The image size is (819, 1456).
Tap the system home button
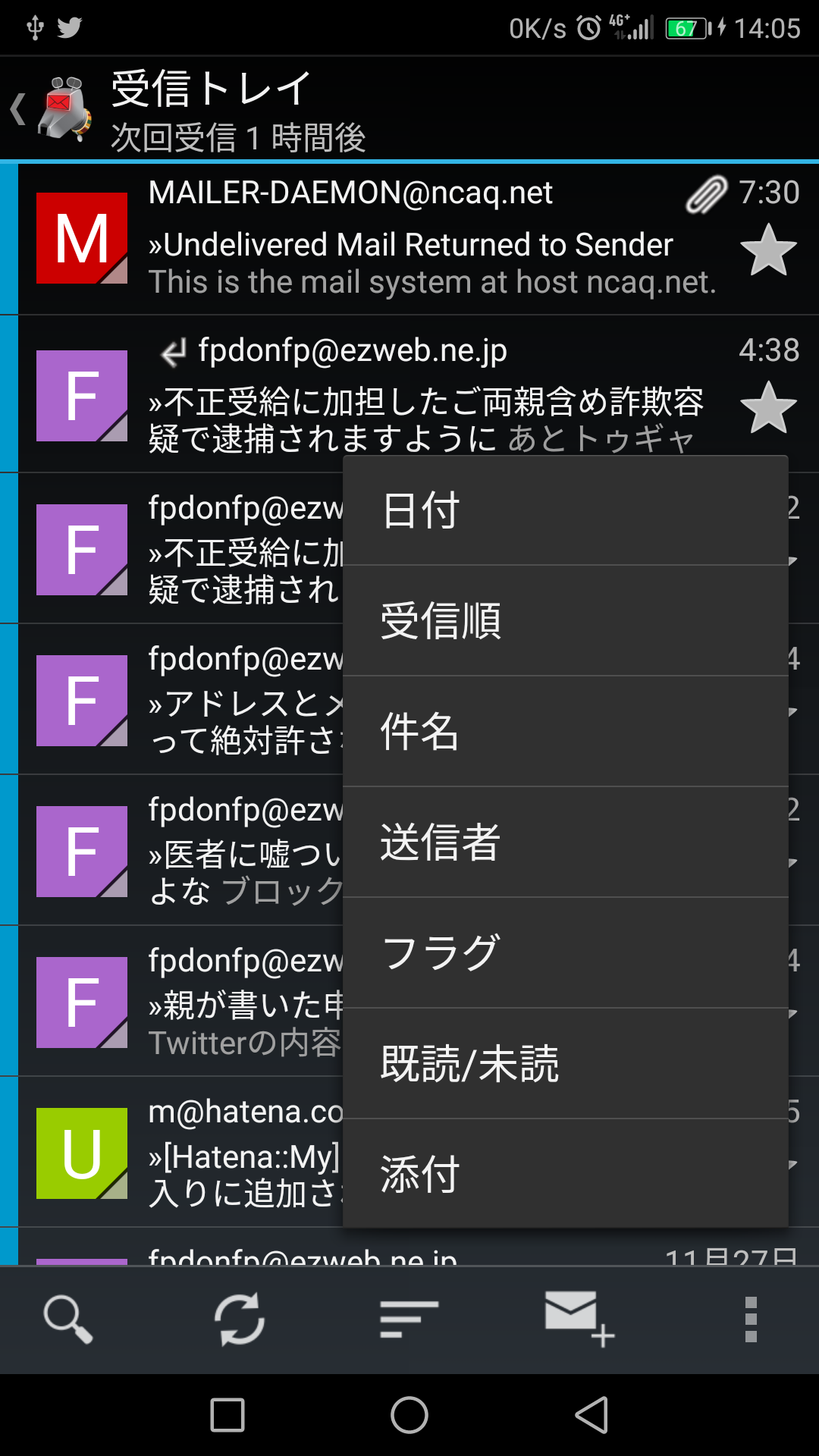409,1415
